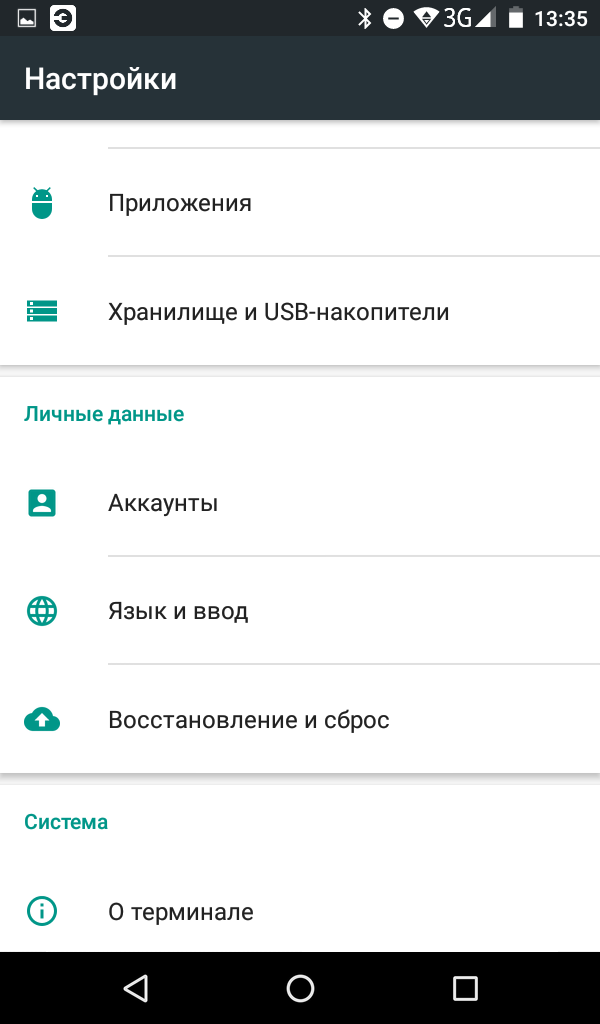The image size is (600, 1024).
Task: Select Язык и ввод
Action: point(300,611)
